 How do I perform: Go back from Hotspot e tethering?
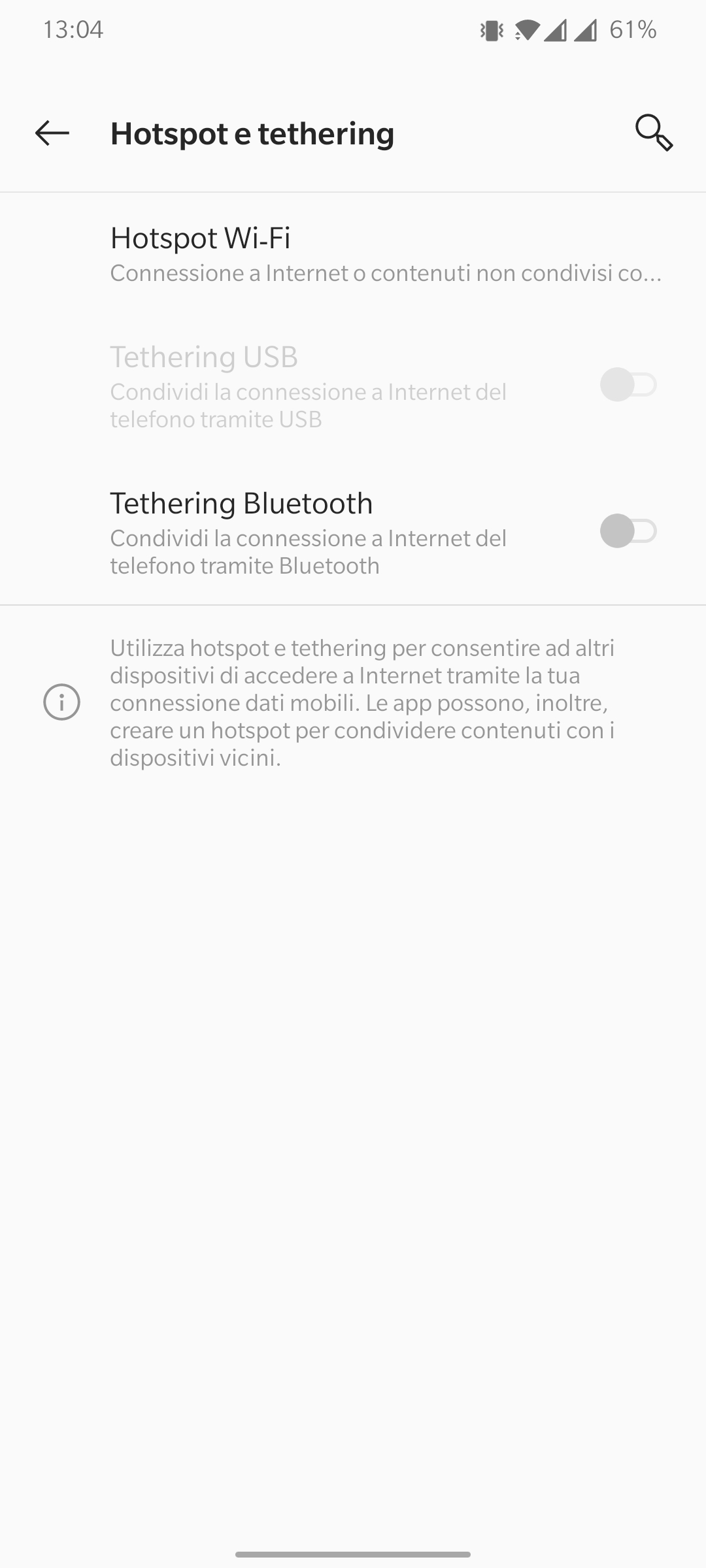coord(52,133)
